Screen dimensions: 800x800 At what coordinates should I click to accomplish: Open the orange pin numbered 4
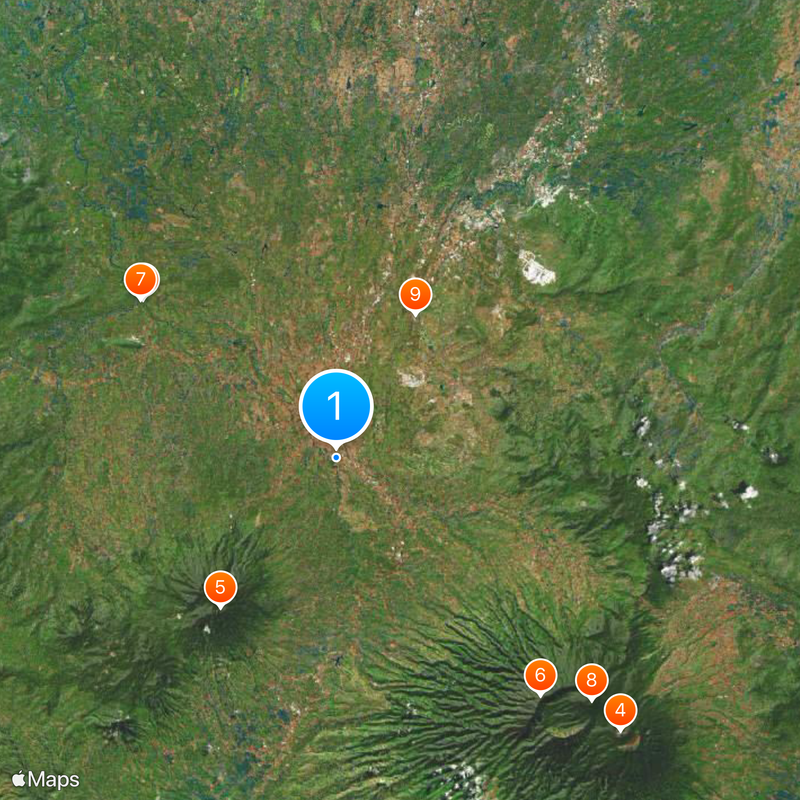(621, 711)
